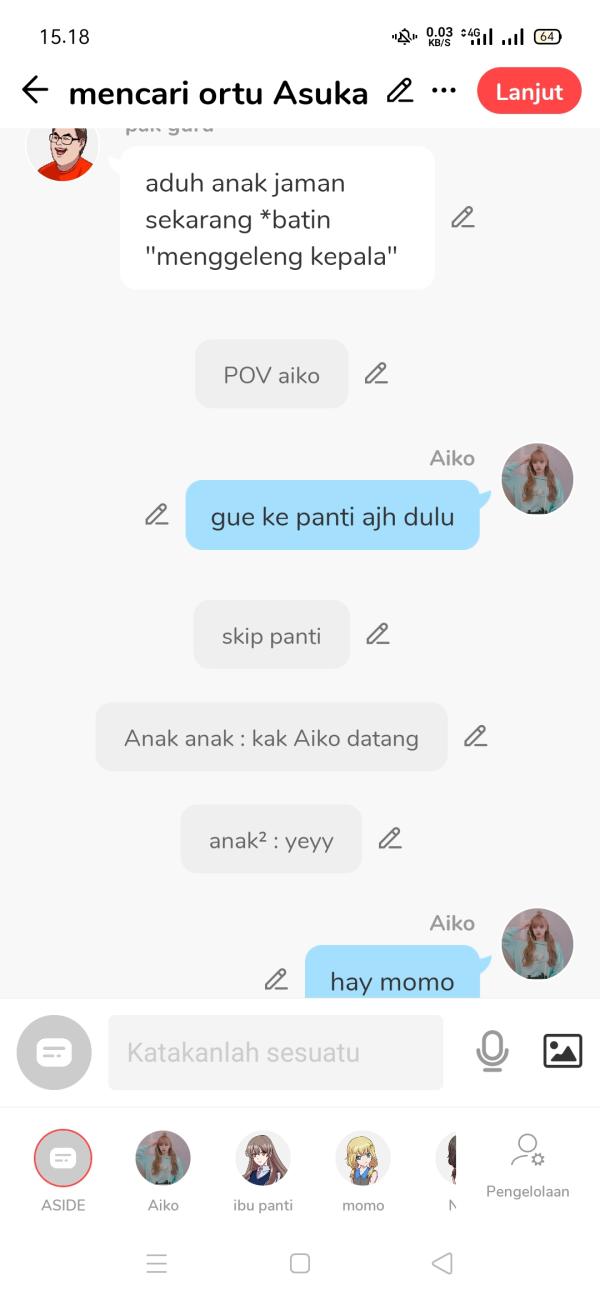Tap the red Lanjut button
The image size is (600, 1300).
coord(529,91)
